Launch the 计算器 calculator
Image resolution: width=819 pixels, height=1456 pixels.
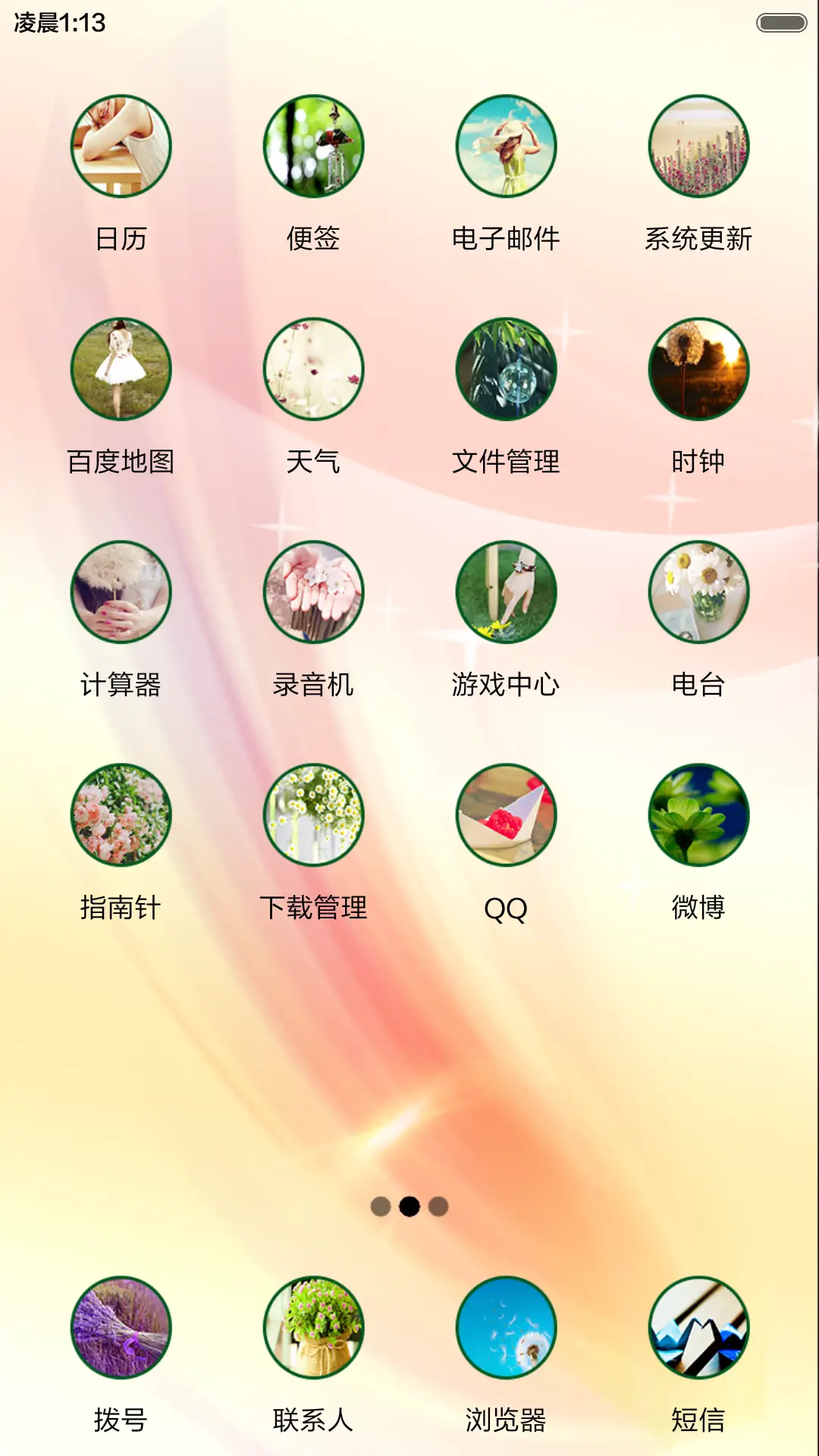[x=121, y=592]
